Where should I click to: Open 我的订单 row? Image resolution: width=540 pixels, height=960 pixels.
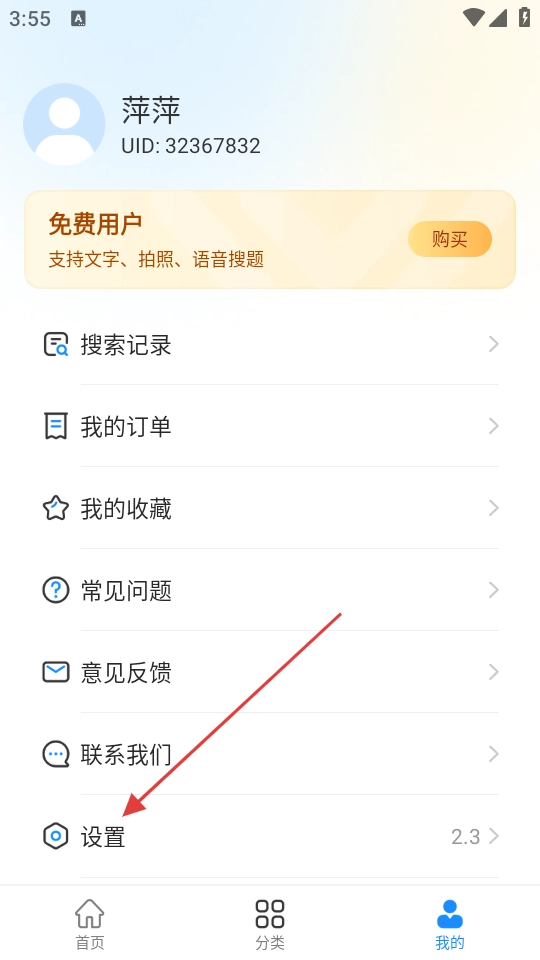click(x=270, y=426)
